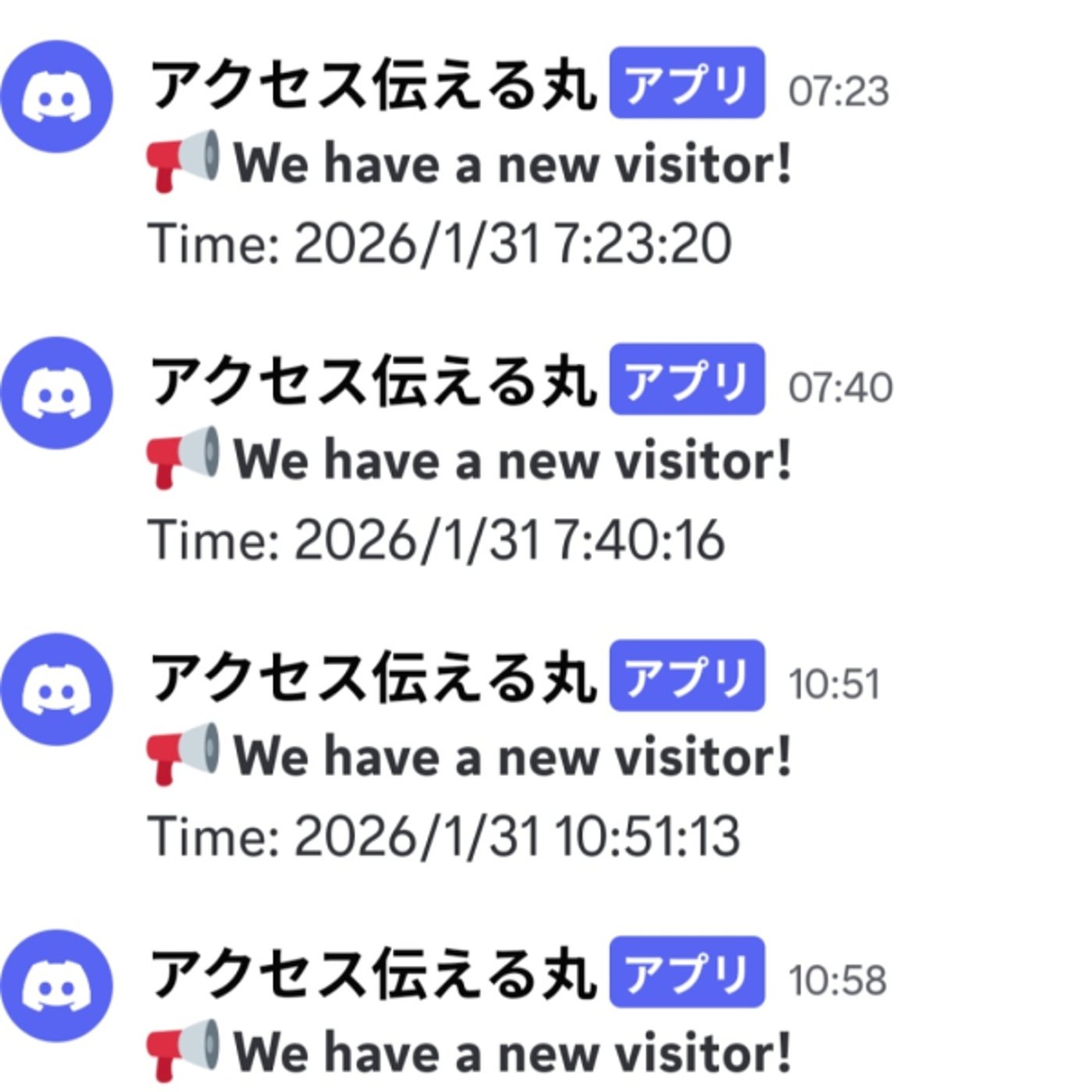This screenshot has height=1092, width=1092.
Task: Open bot avatar on the 07:23 message
Action: pyautogui.click(x=56, y=97)
